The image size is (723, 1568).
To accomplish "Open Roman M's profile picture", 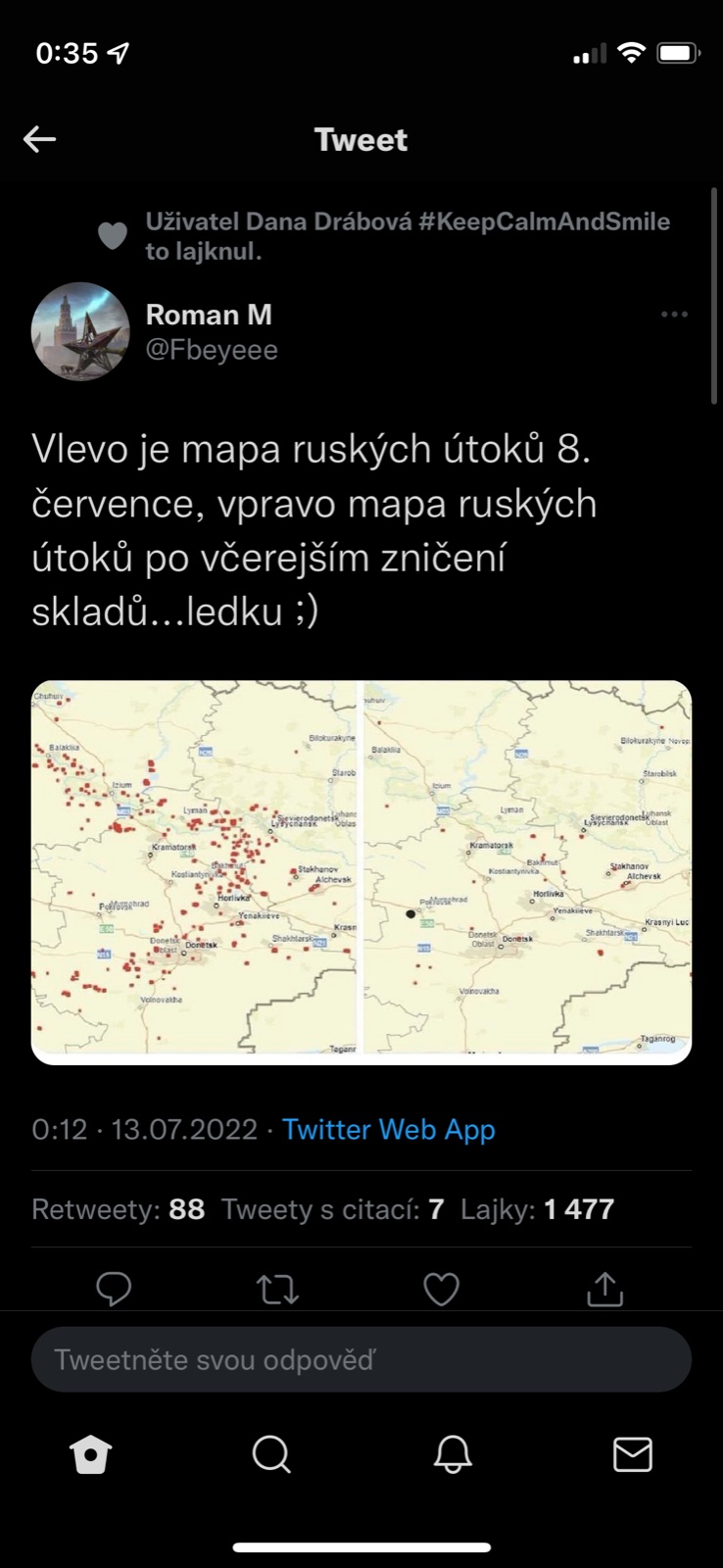I will 80,331.
